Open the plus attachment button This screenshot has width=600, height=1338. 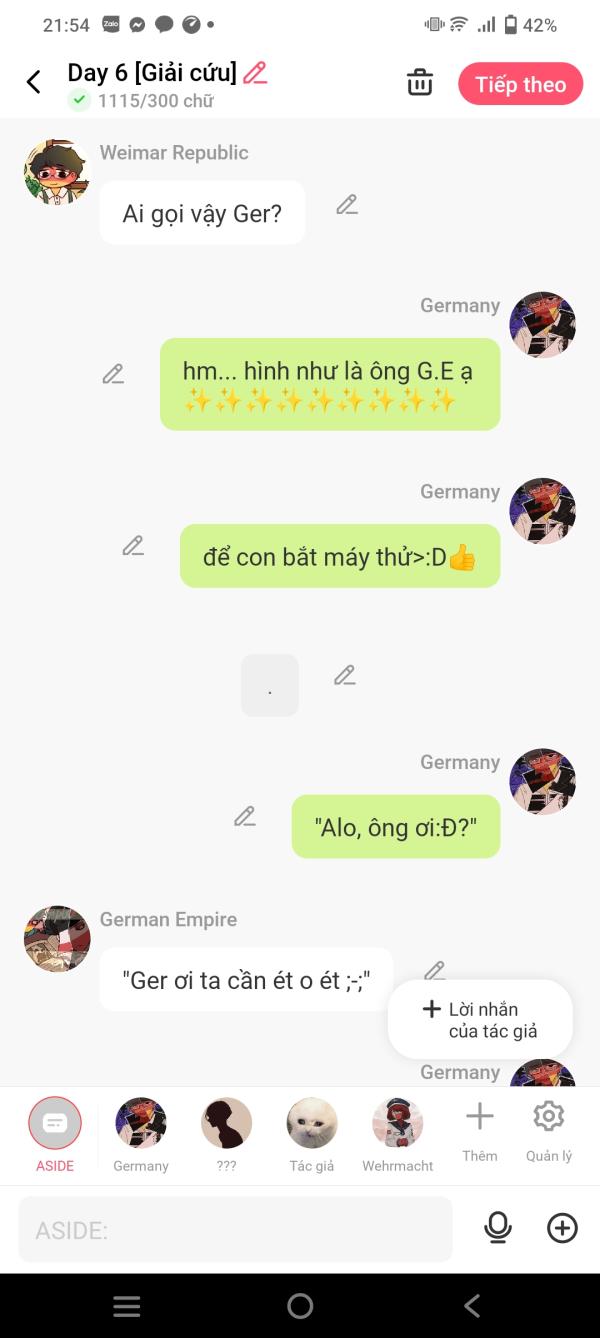click(562, 1228)
